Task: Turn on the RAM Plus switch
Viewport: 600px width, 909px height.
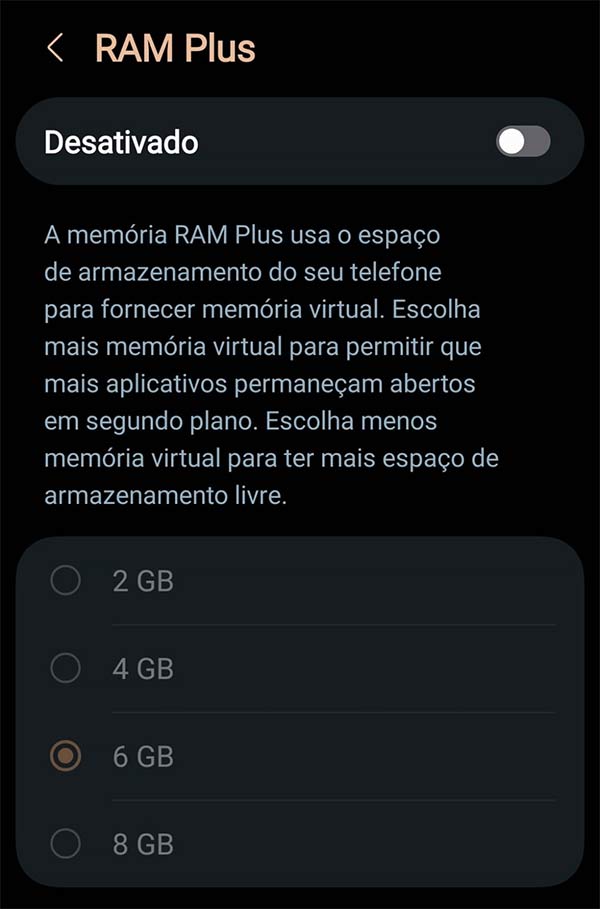Action: [523, 142]
